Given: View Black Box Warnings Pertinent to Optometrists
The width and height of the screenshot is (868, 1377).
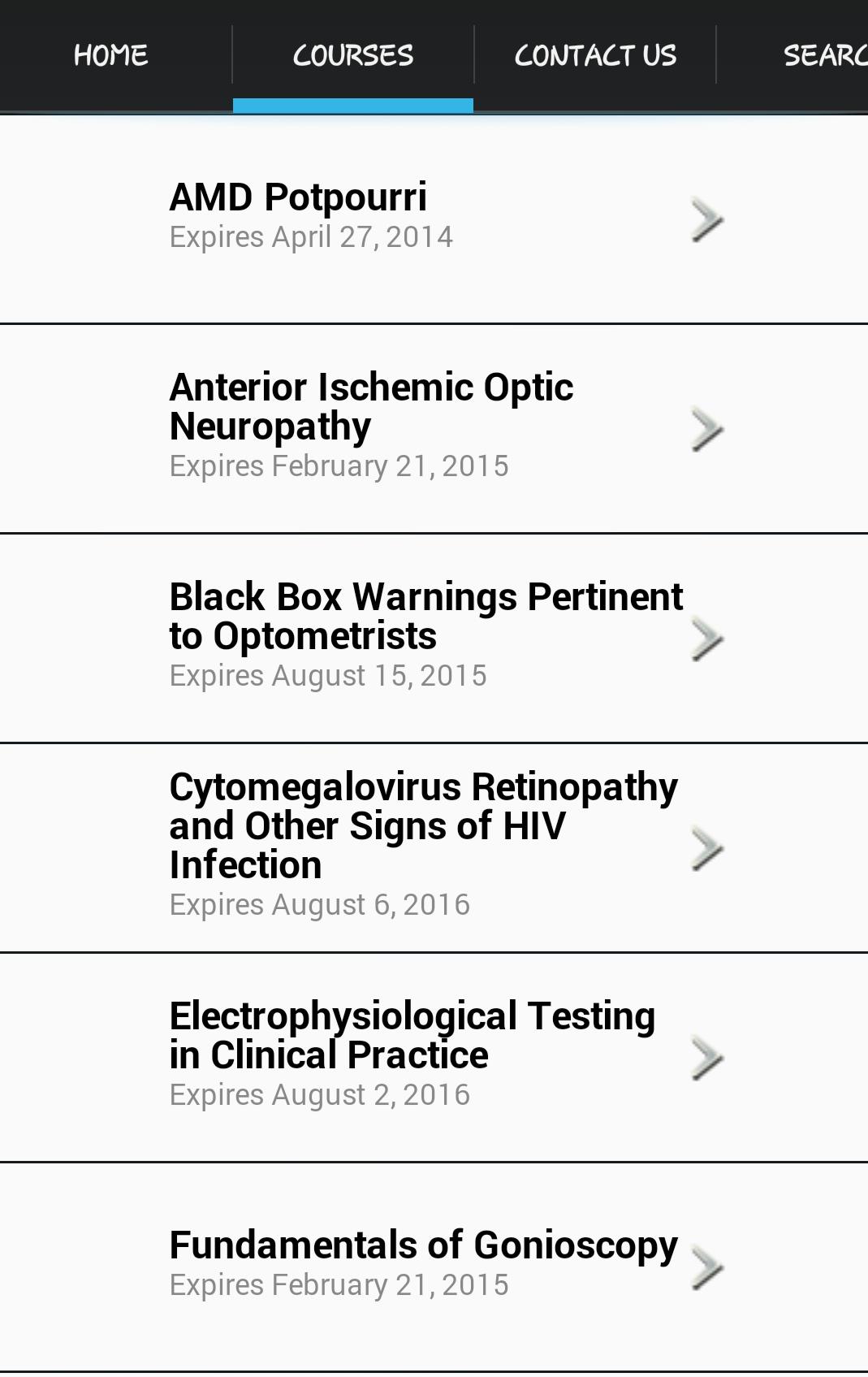Looking at the screenshot, I should tap(434, 637).
